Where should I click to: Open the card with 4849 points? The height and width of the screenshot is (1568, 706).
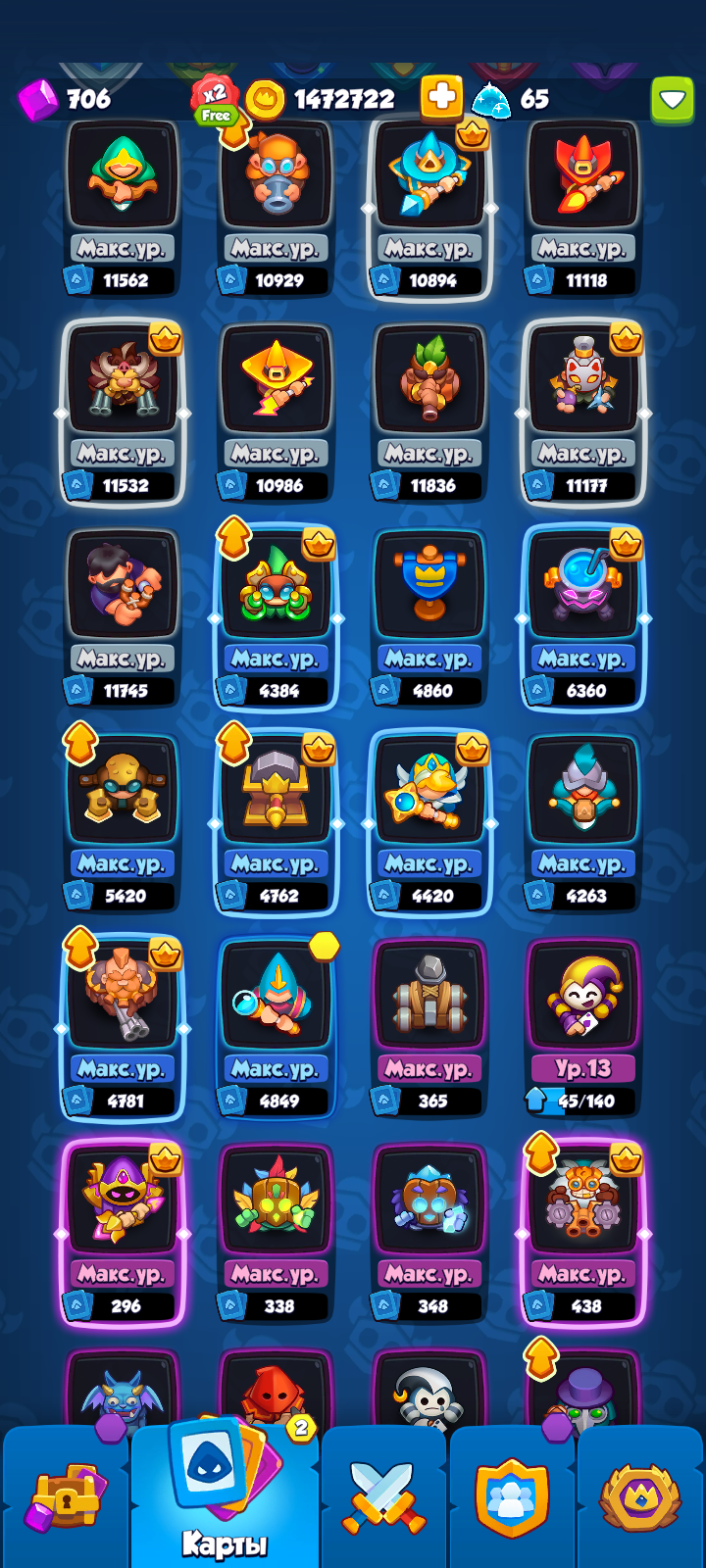tap(277, 1028)
